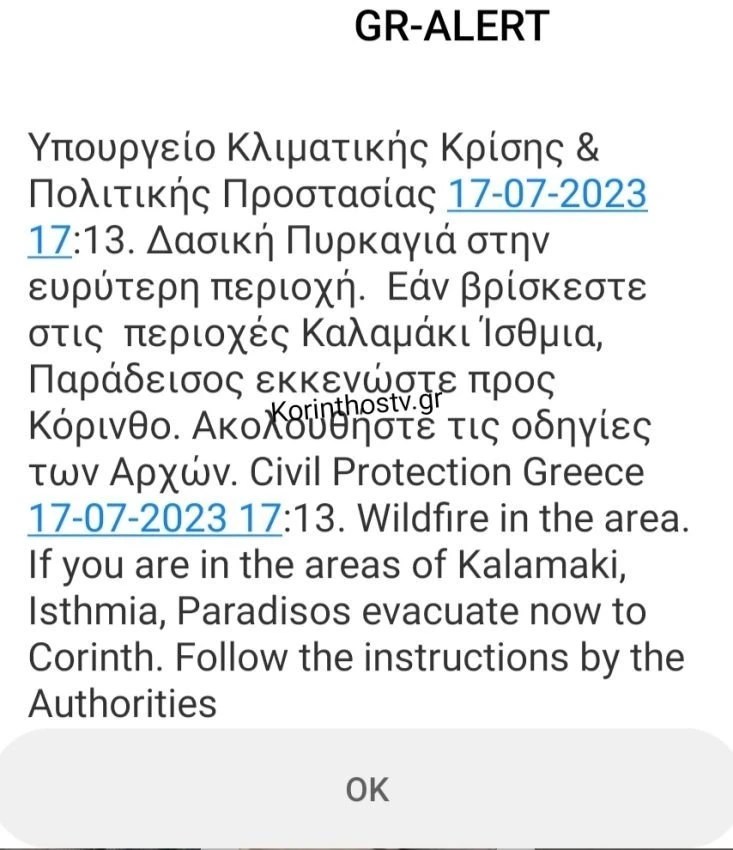Open date link after Πολιτικής Προστασίας

(x=546, y=195)
